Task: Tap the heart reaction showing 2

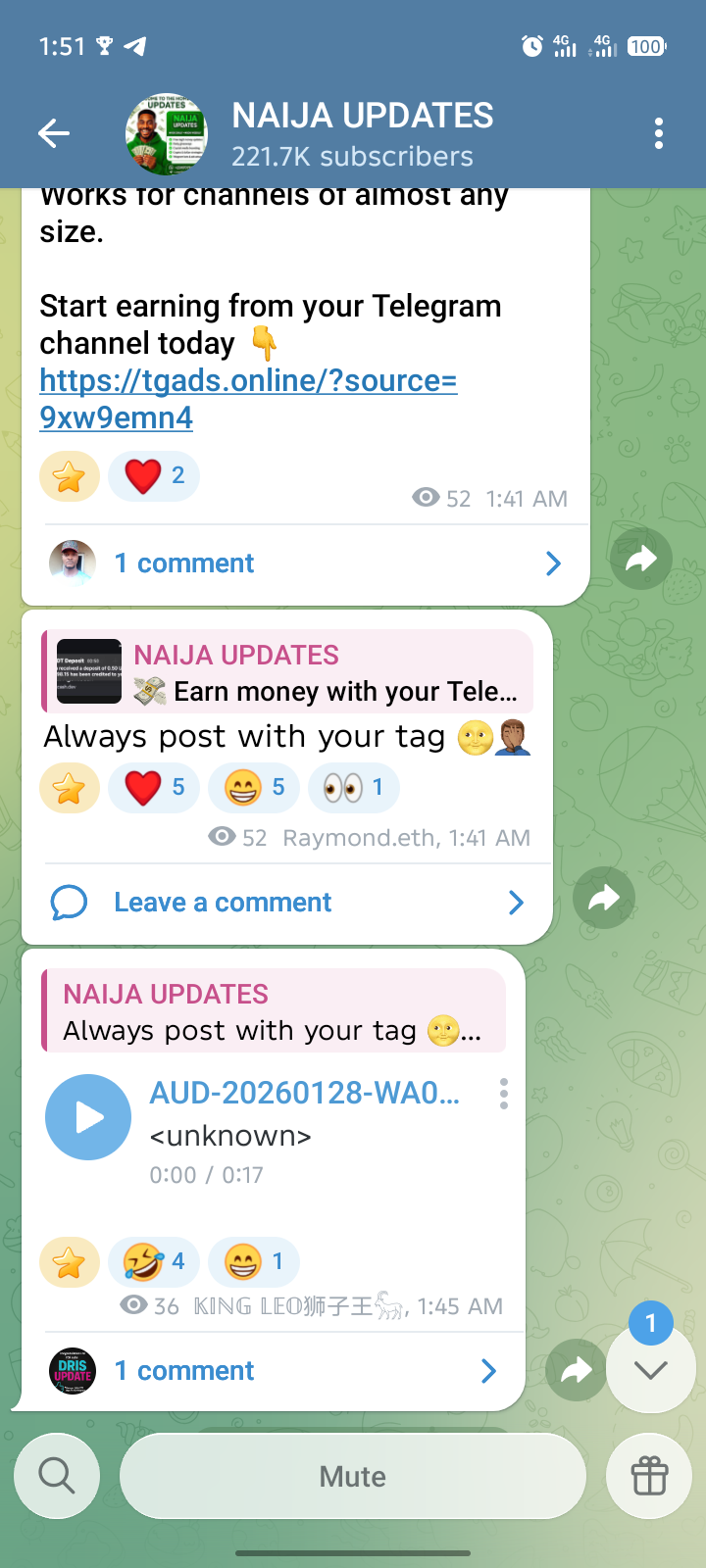Action: pyautogui.click(x=155, y=476)
